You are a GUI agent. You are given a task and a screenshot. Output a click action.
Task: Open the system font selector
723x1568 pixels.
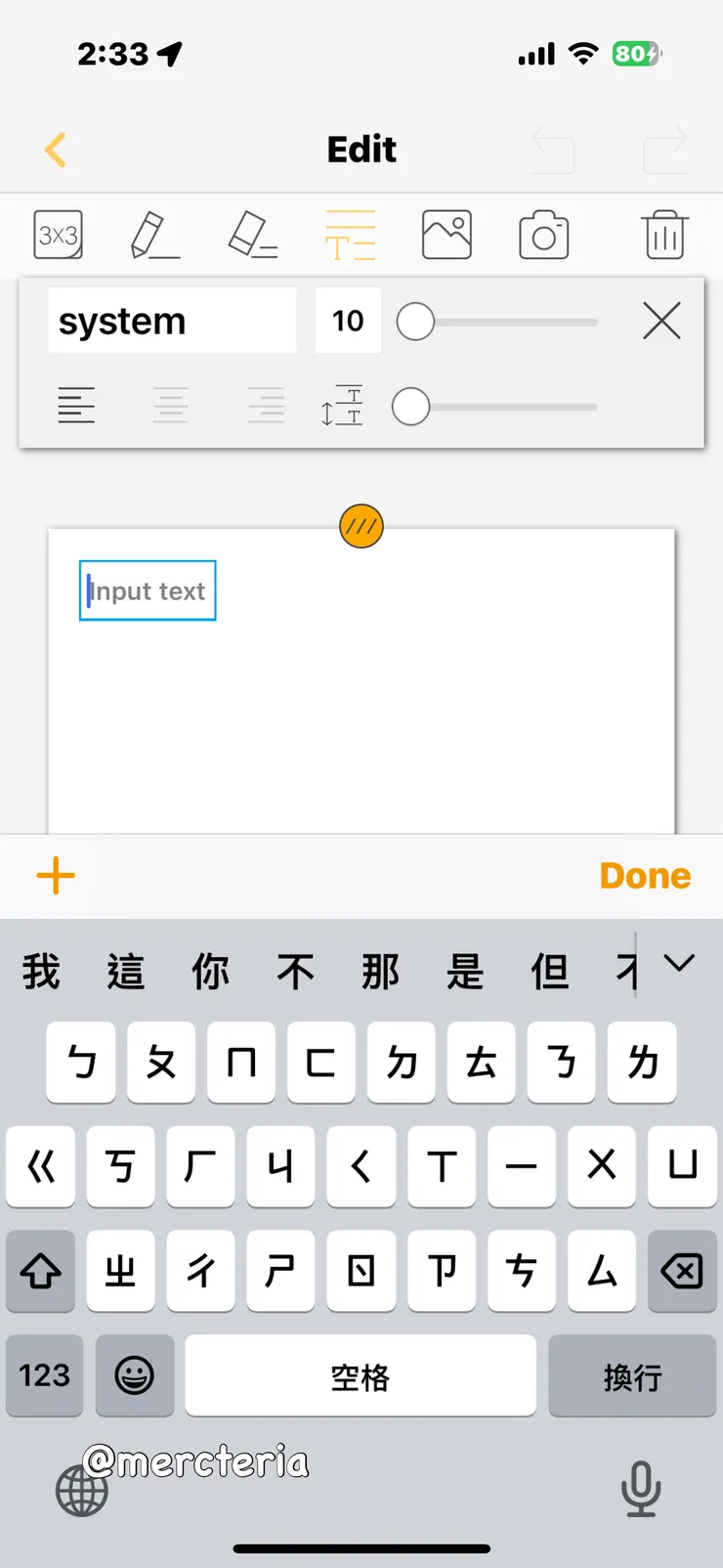coord(172,320)
